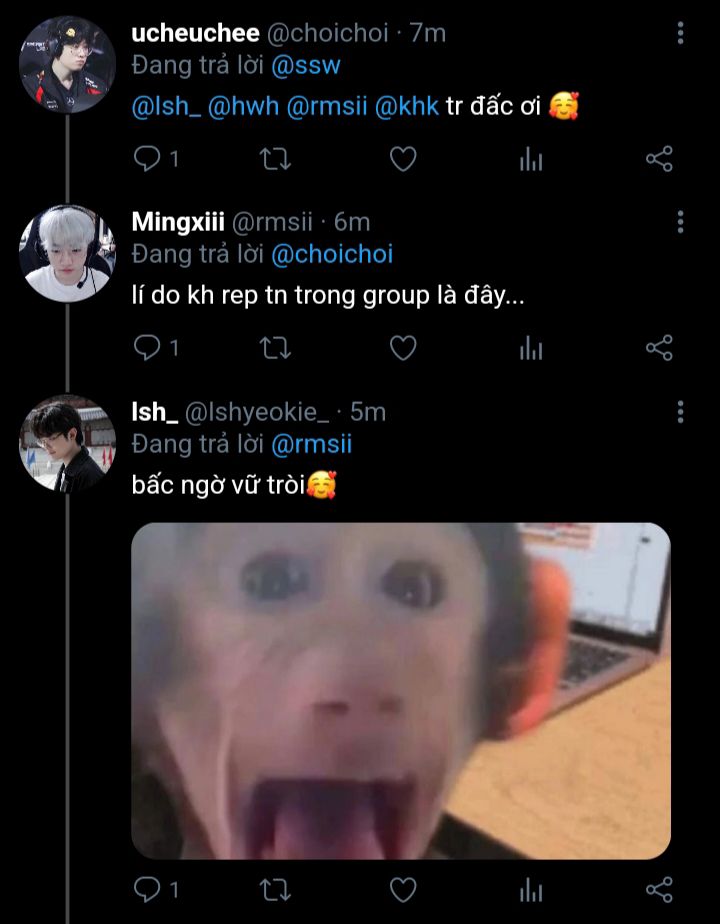The height and width of the screenshot is (924, 720).
Task: Open the @rmsii reply link
Action: click(x=312, y=444)
